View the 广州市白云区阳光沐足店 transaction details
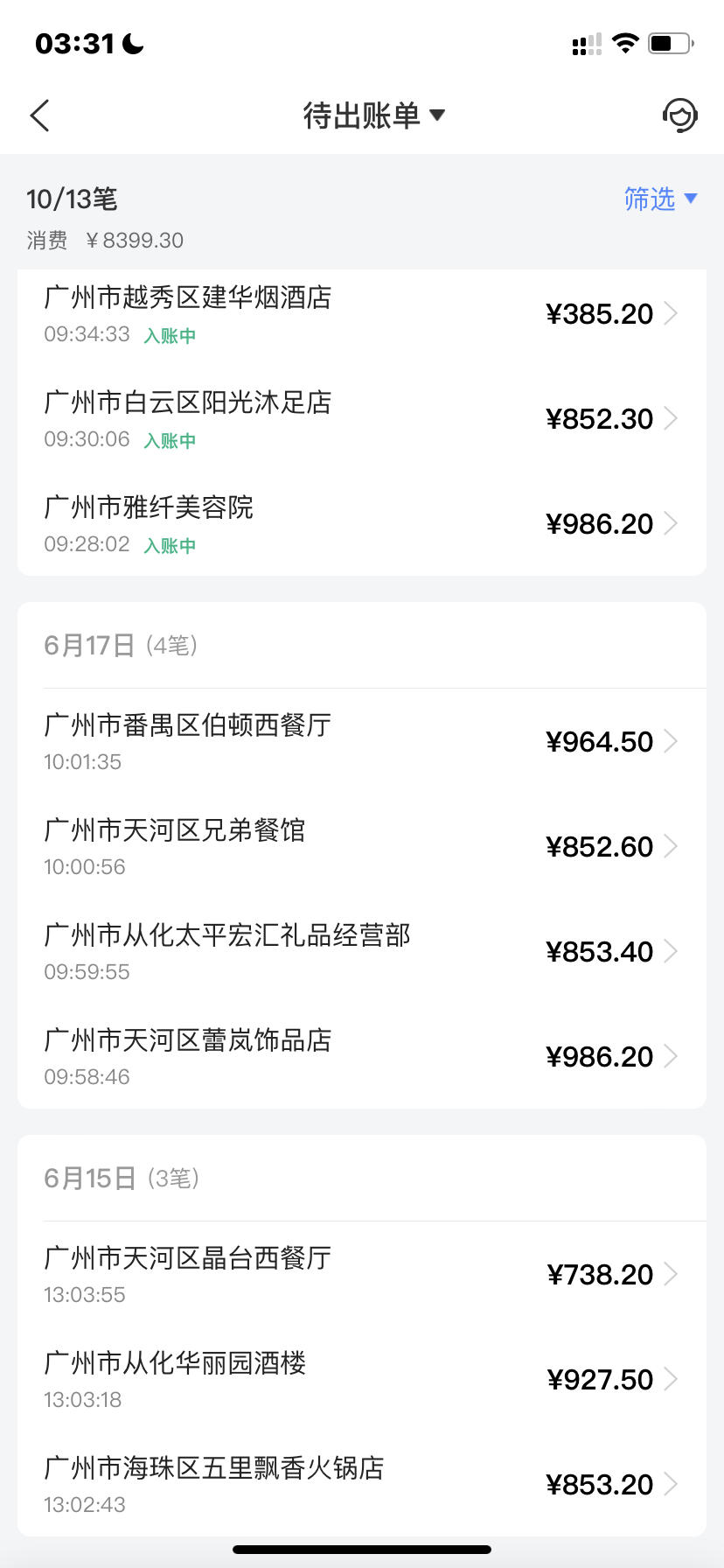724x1568 pixels. (362, 418)
